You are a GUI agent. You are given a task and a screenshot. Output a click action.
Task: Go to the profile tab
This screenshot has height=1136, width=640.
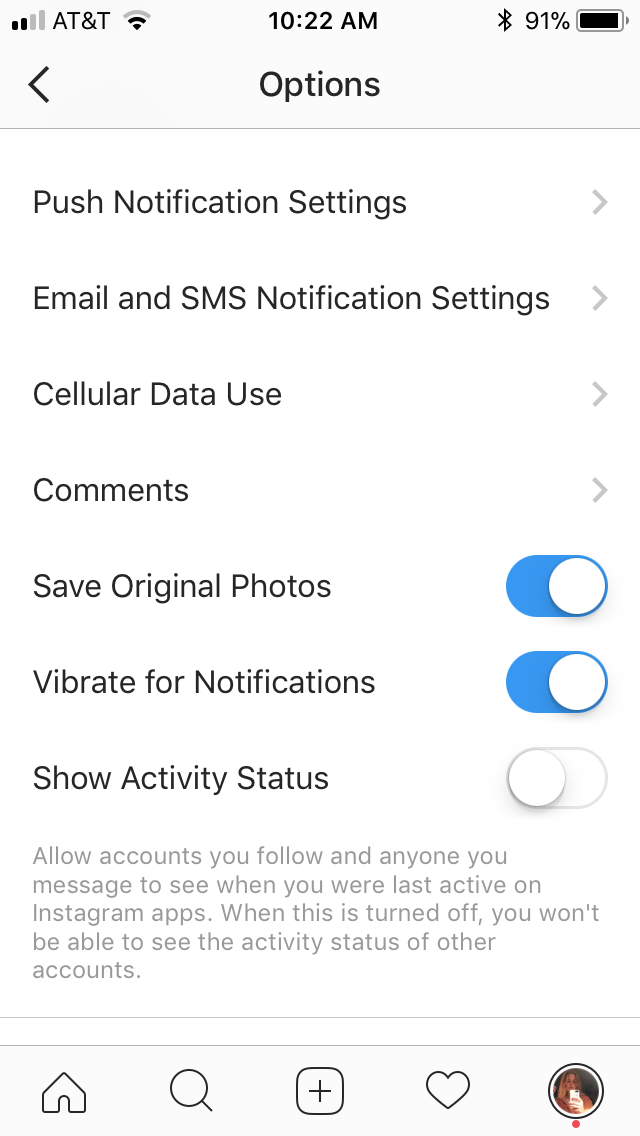pos(575,1090)
